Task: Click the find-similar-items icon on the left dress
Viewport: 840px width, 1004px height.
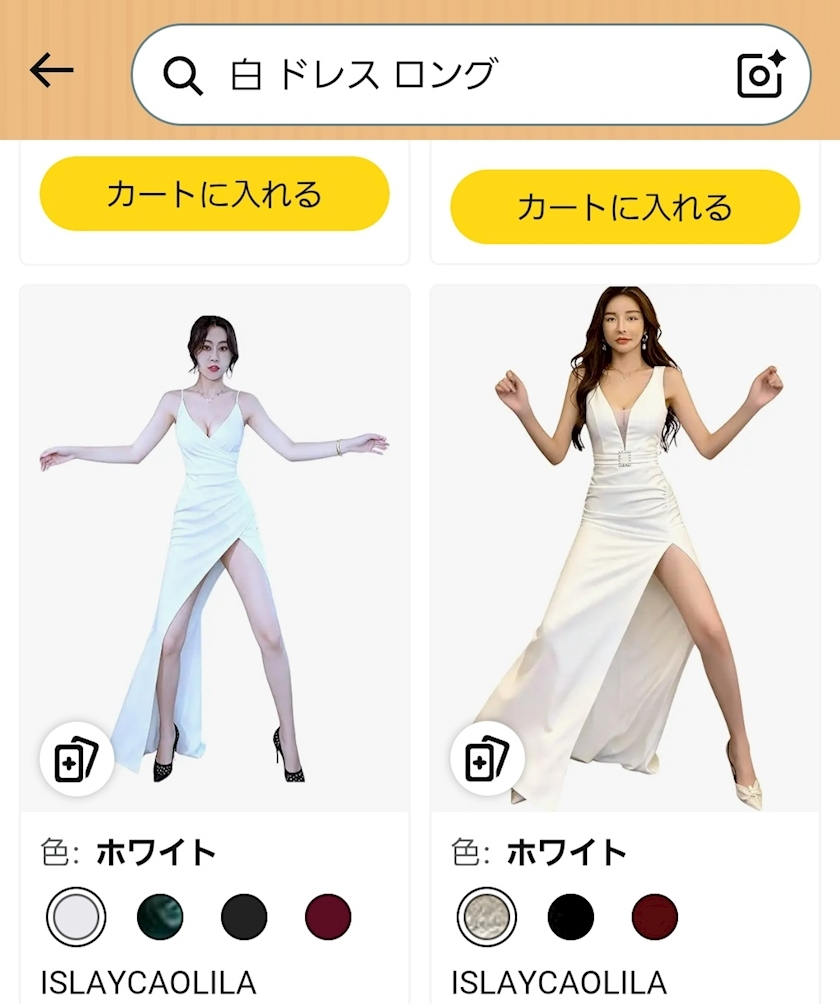Action: click(x=76, y=758)
